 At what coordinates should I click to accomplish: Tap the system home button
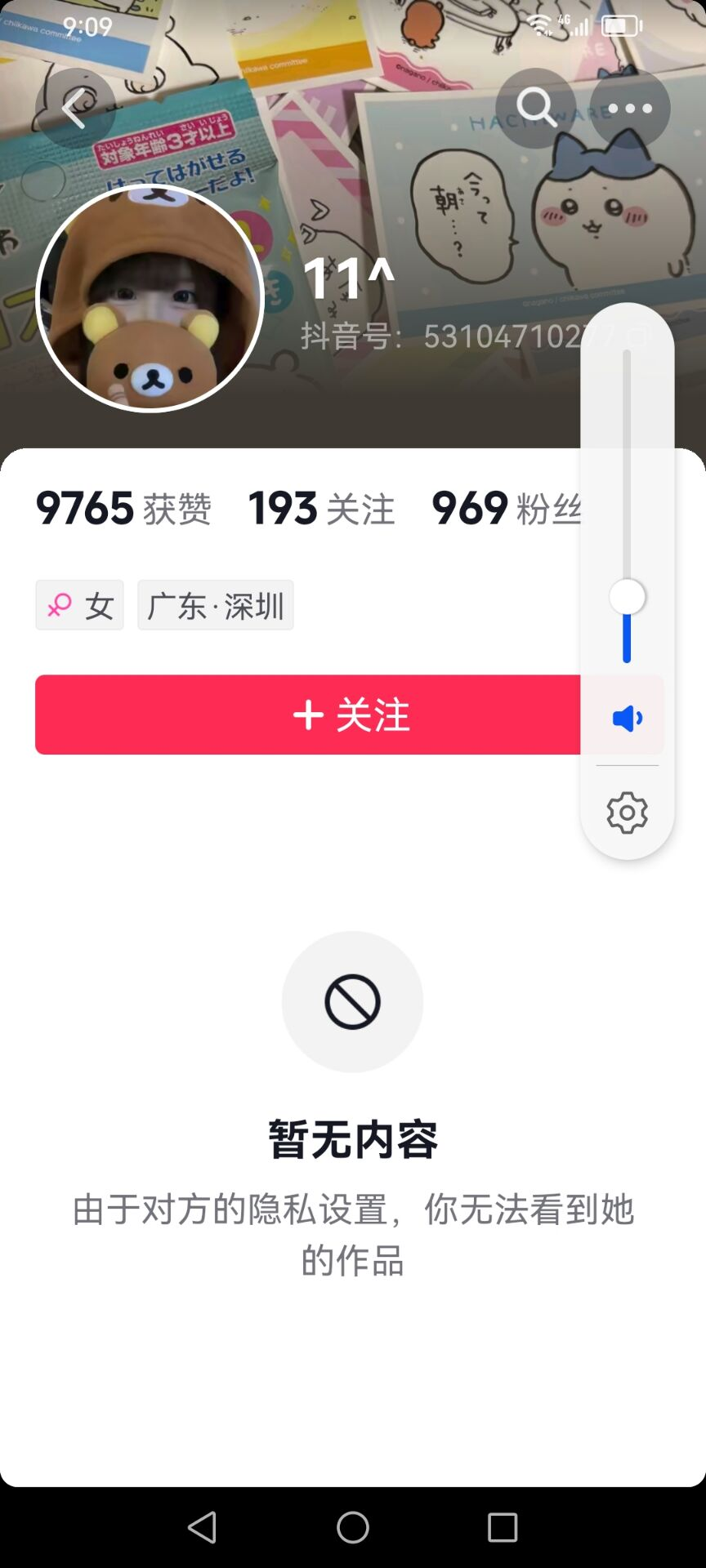pyautogui.click(x=353, y=1527)
